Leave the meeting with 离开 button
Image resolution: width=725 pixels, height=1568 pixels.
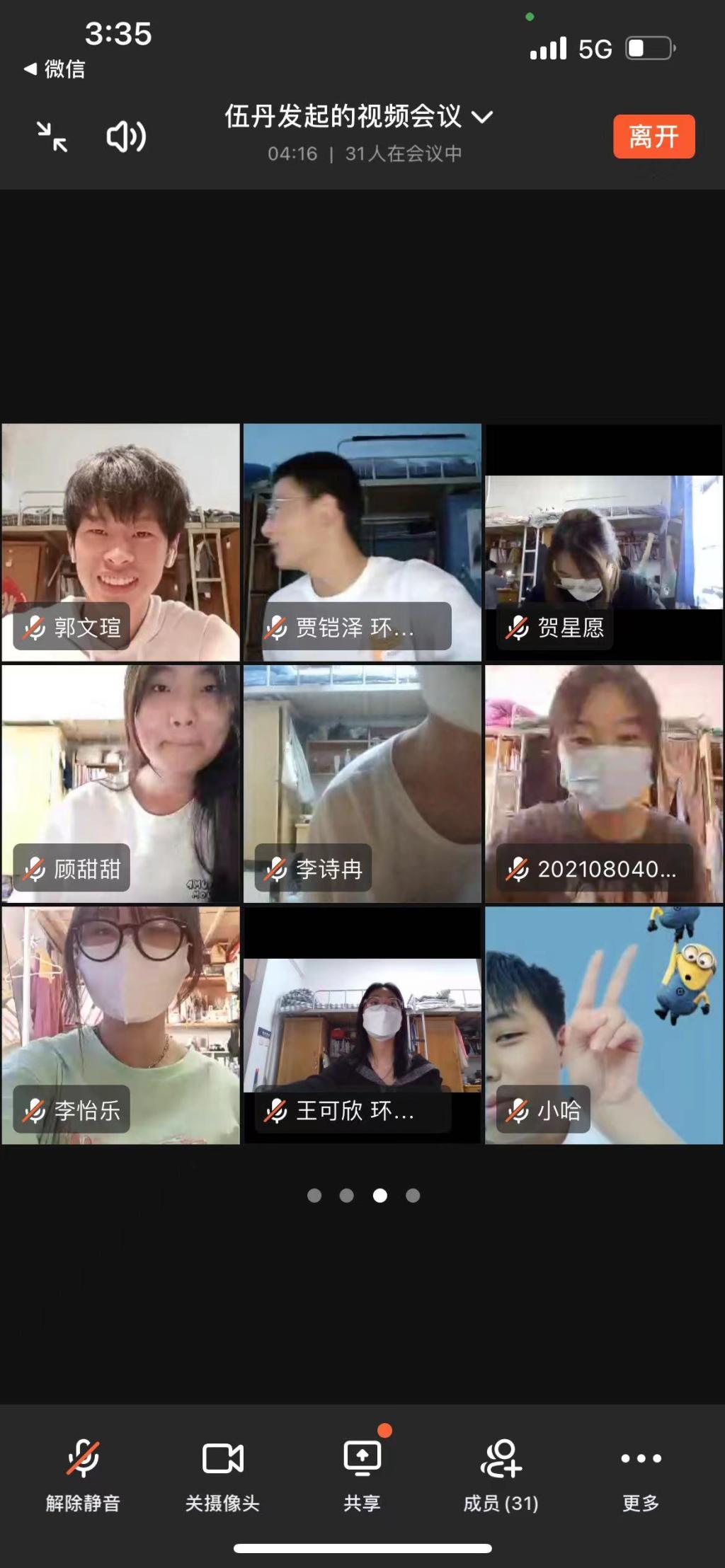point(653,137)
